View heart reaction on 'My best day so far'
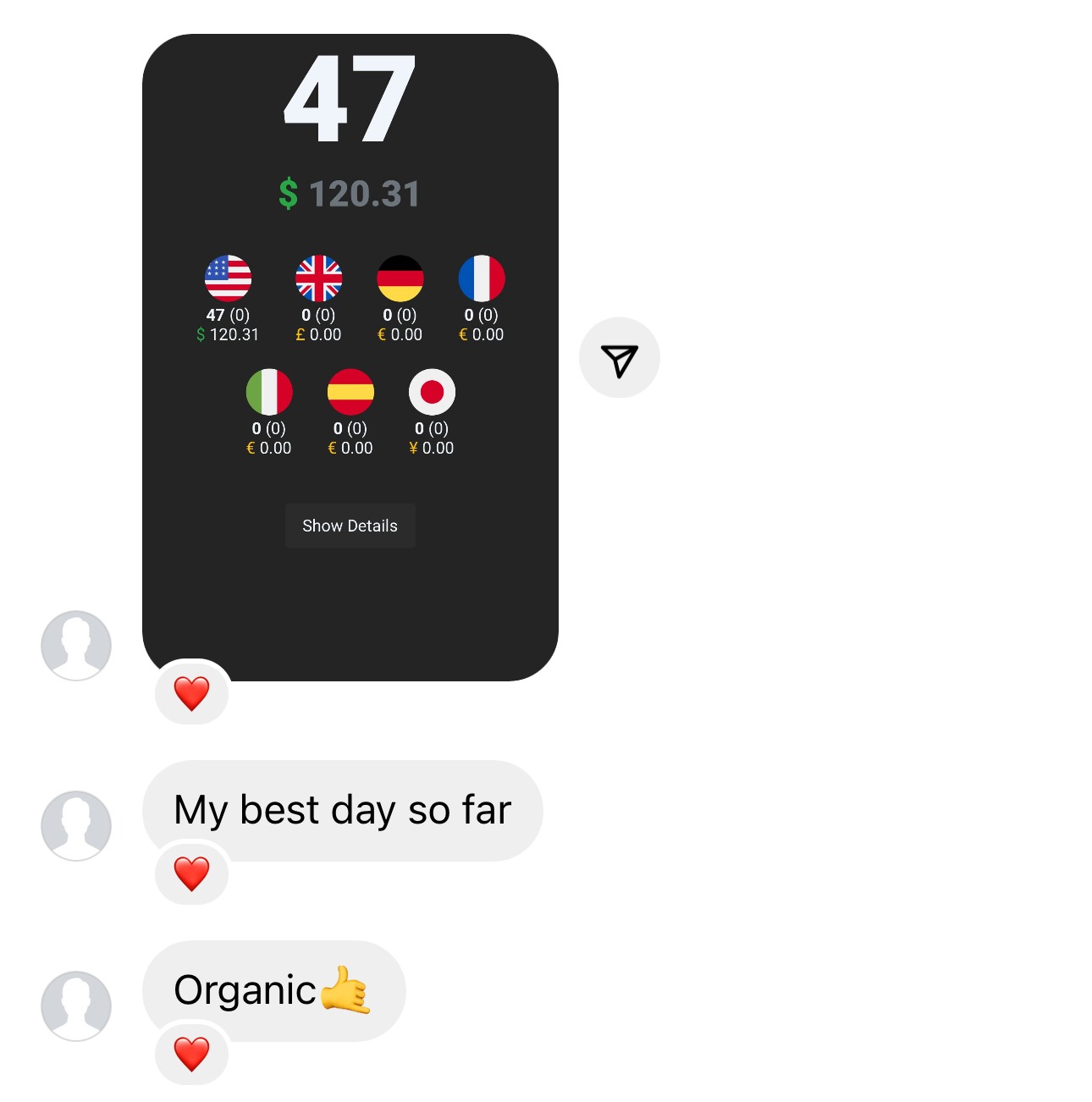Screen dimensions: 1092x1102 192,873
